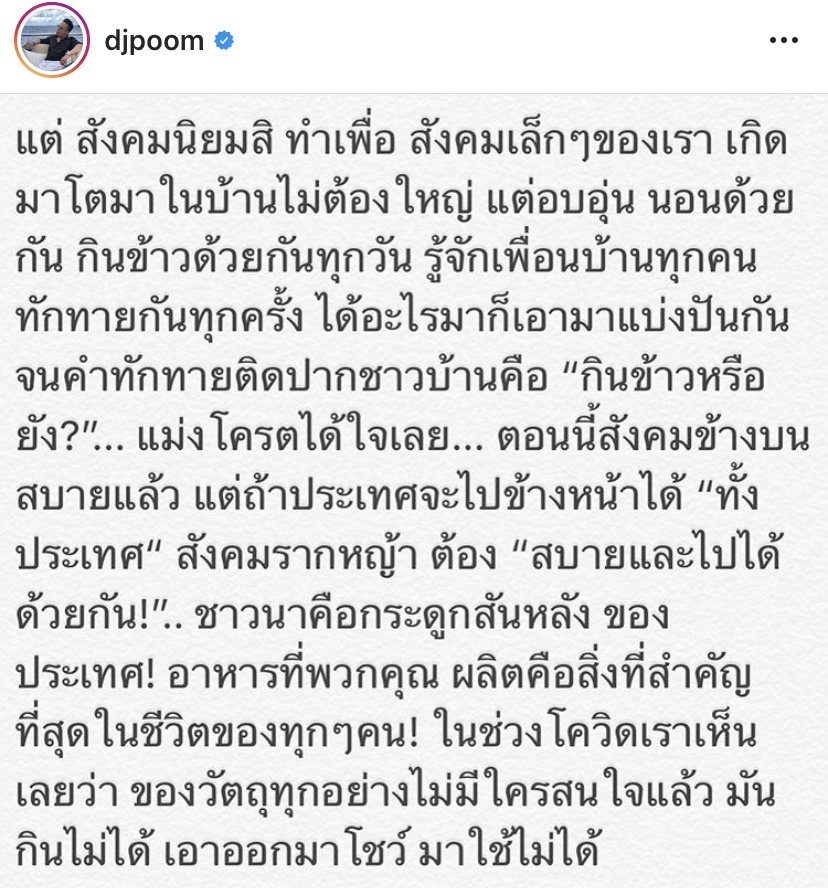828x888 pixels.
Task: Open djpoom's profile picture
Action: coord(52,41)
